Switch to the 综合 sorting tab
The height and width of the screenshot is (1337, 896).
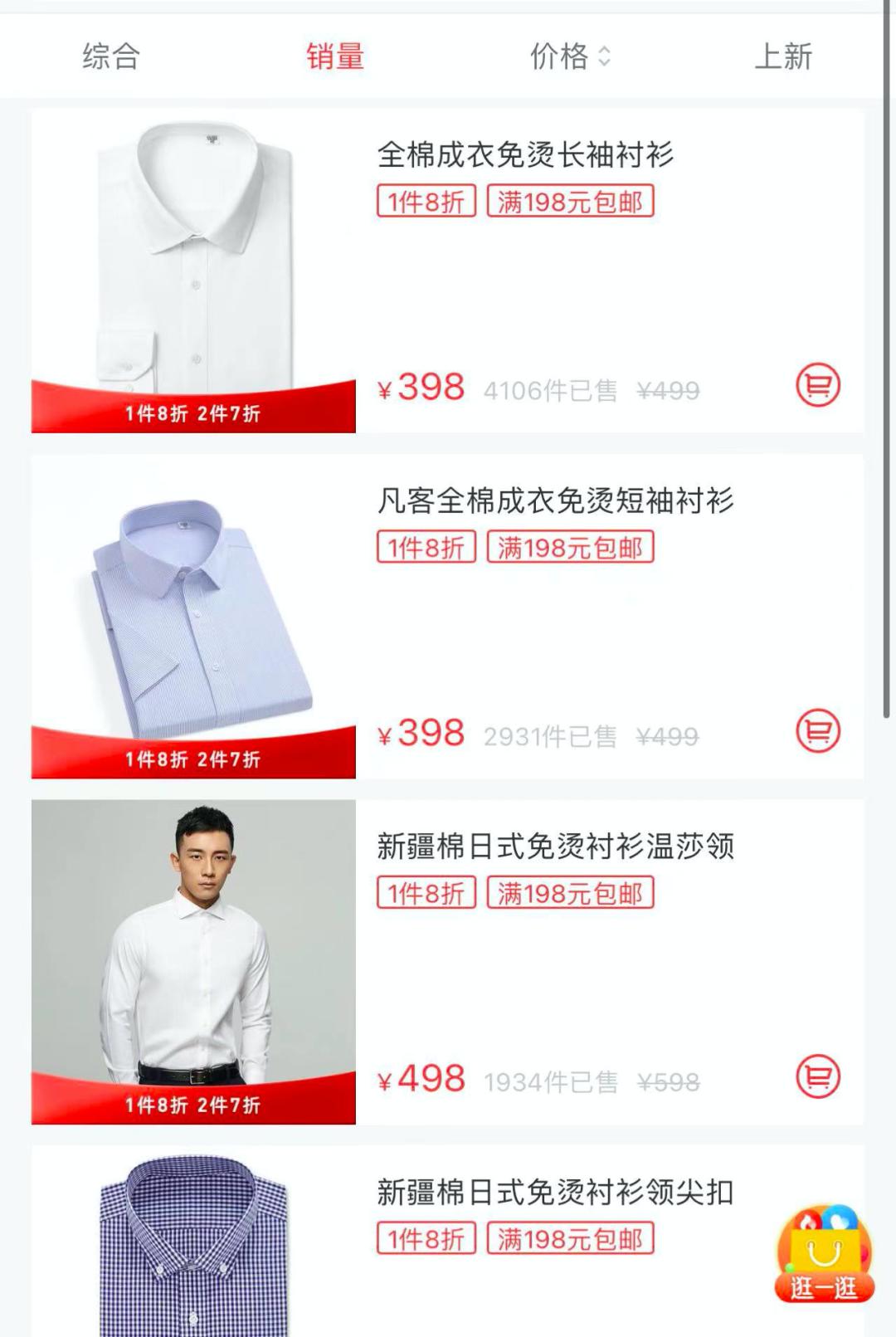[x=110, y=56]
